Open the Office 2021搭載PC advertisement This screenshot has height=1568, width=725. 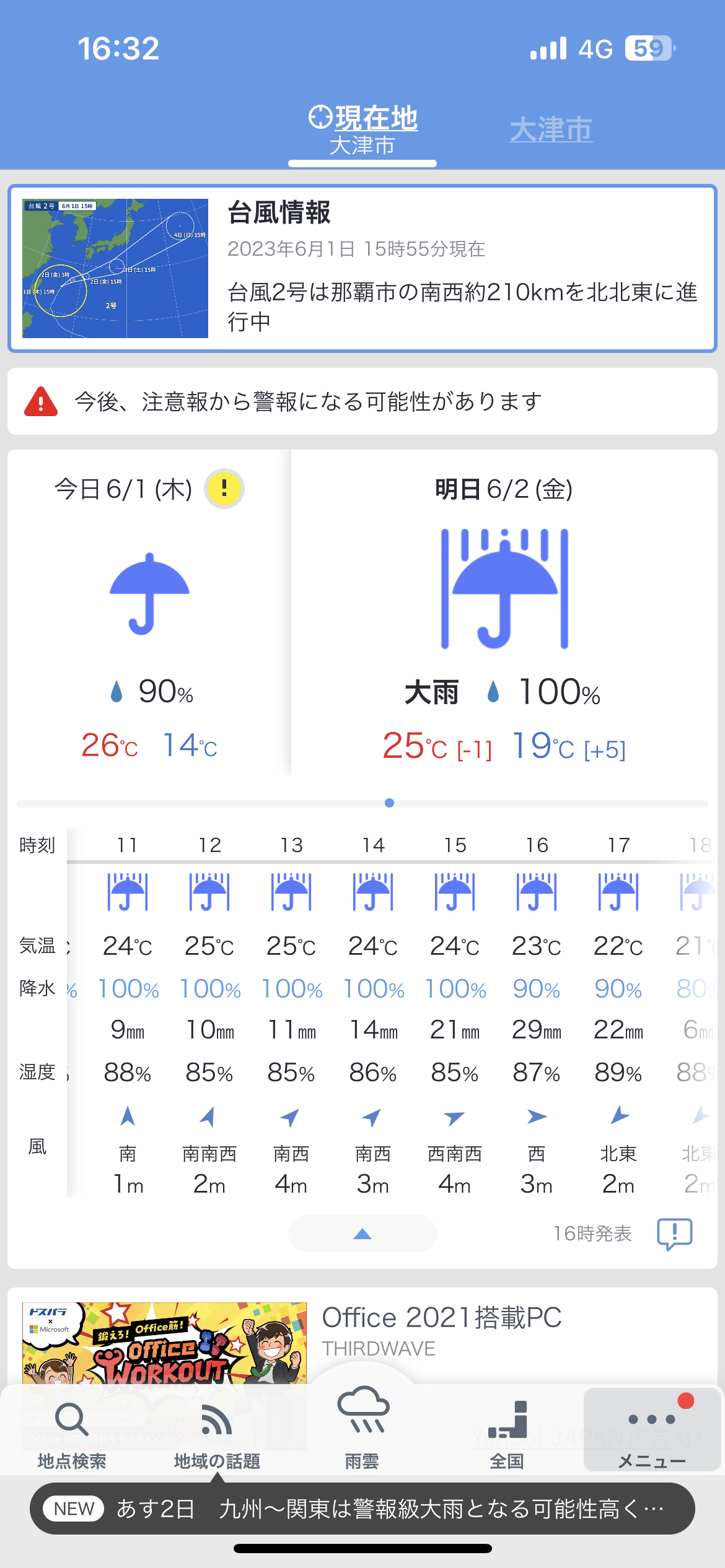pyautogui.click(x=441, y=1330)
